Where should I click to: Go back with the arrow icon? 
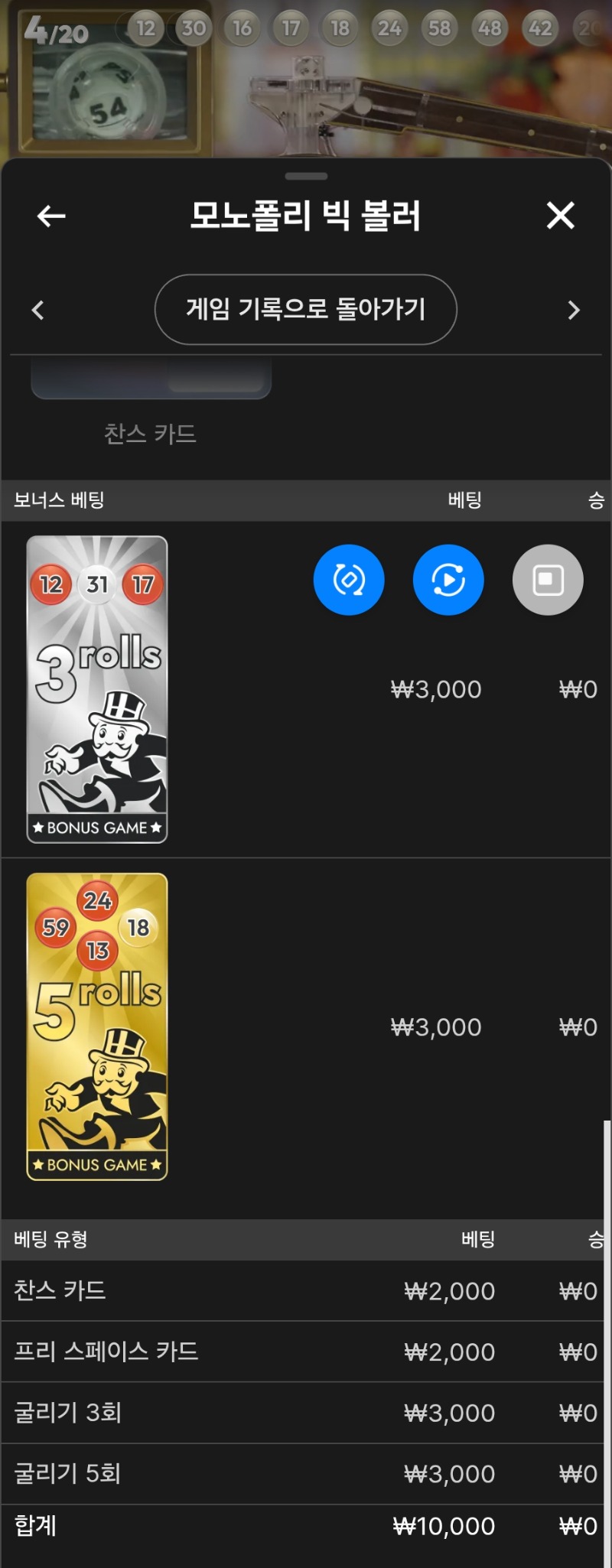(51, 216)
